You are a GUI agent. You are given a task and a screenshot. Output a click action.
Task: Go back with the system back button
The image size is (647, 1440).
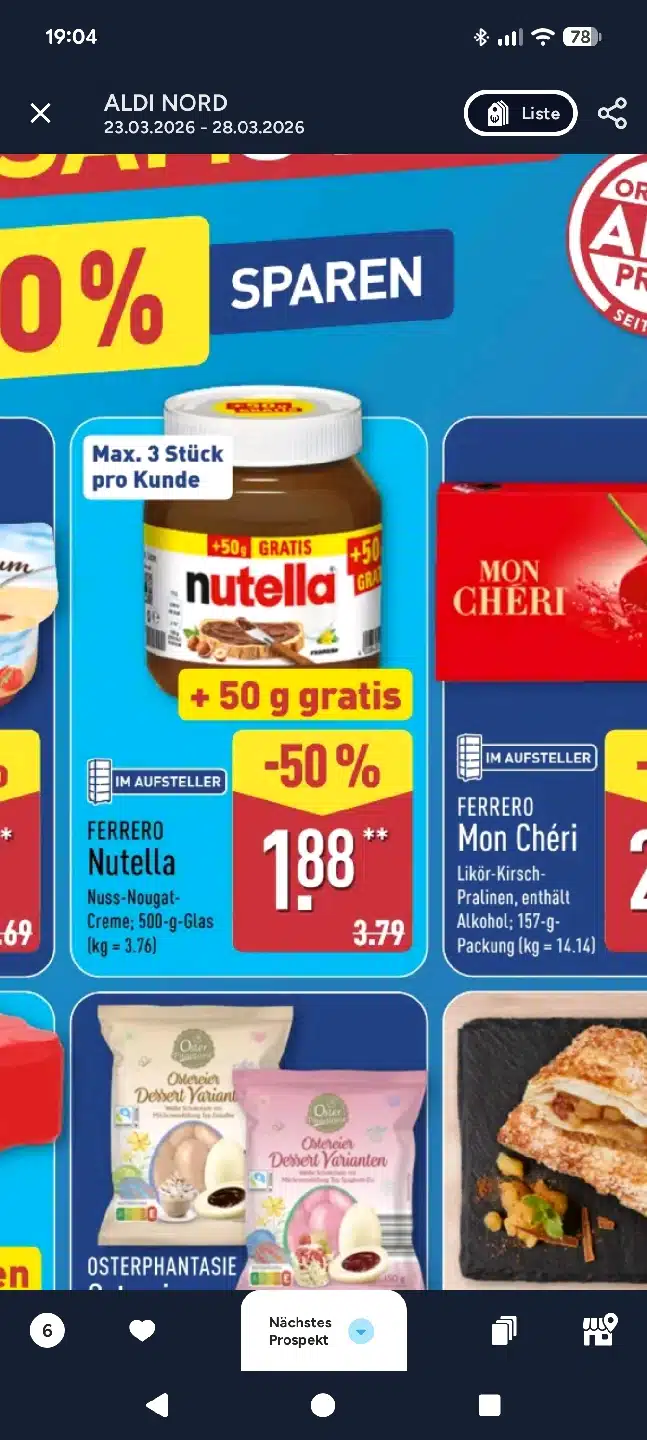tap(157, 1405)
